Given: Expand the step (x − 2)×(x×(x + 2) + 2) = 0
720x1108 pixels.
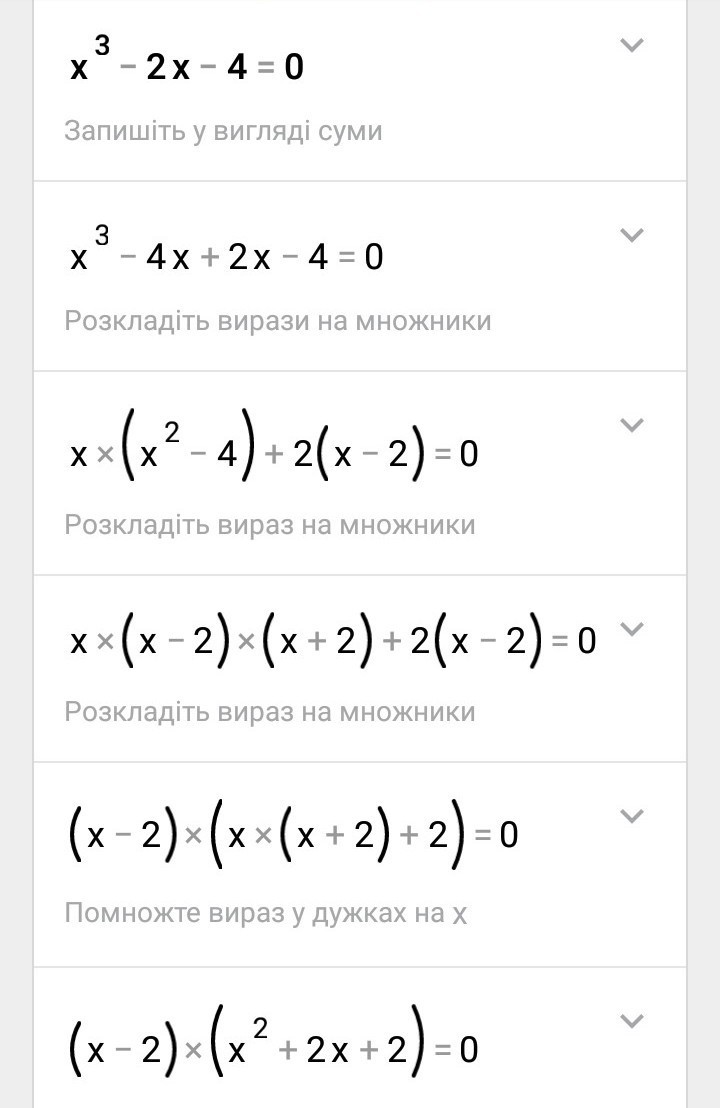Looking at the screenshot, I should click(631, 816).
